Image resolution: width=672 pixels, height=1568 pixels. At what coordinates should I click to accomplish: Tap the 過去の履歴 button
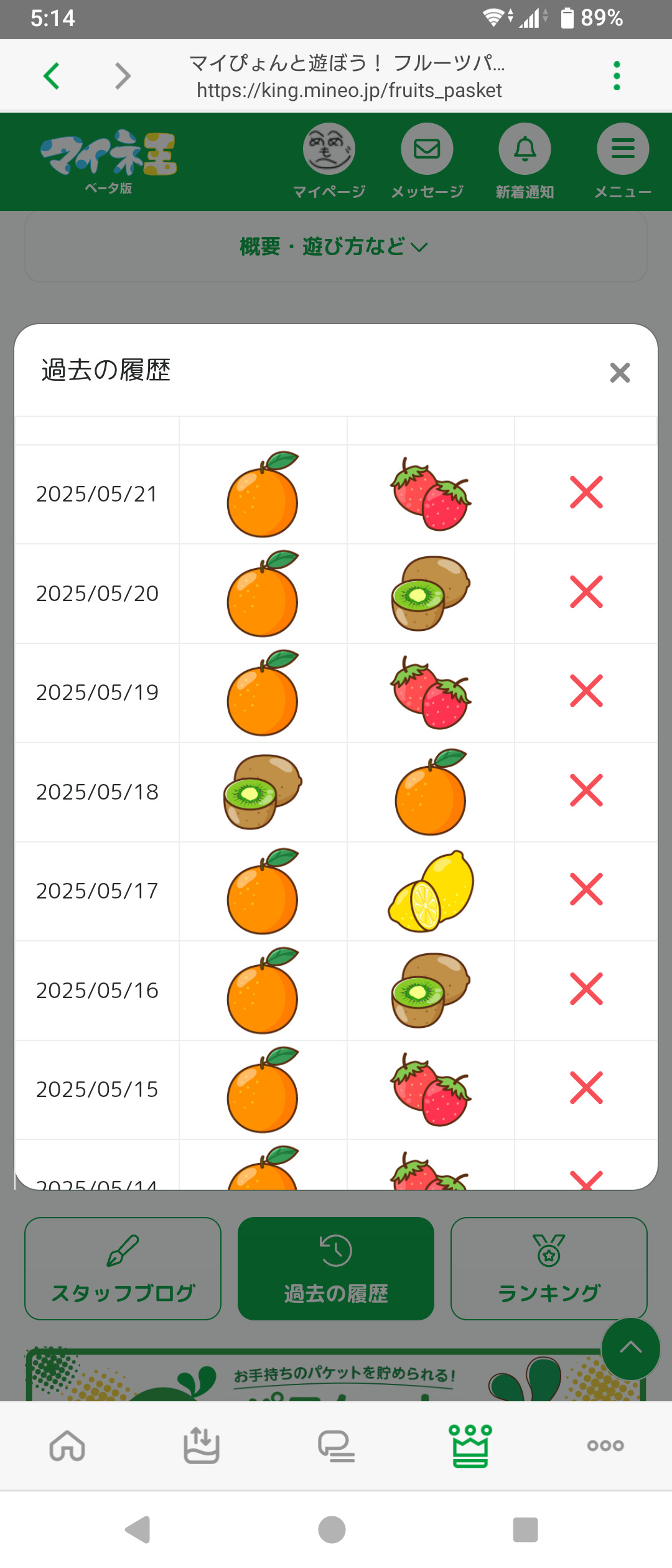click(336, 1268)
